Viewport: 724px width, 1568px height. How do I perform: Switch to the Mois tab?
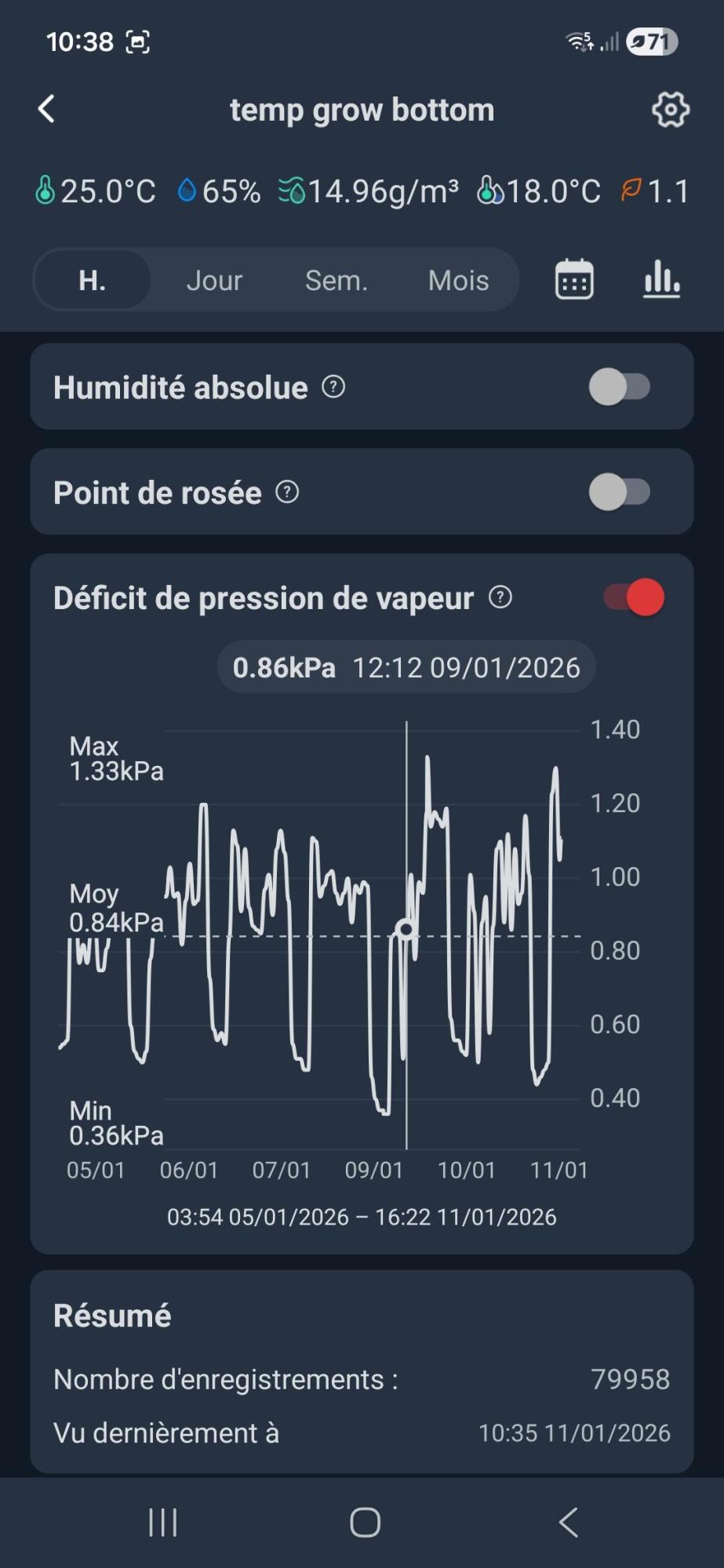pyautogui.click(x=458, y=280)
